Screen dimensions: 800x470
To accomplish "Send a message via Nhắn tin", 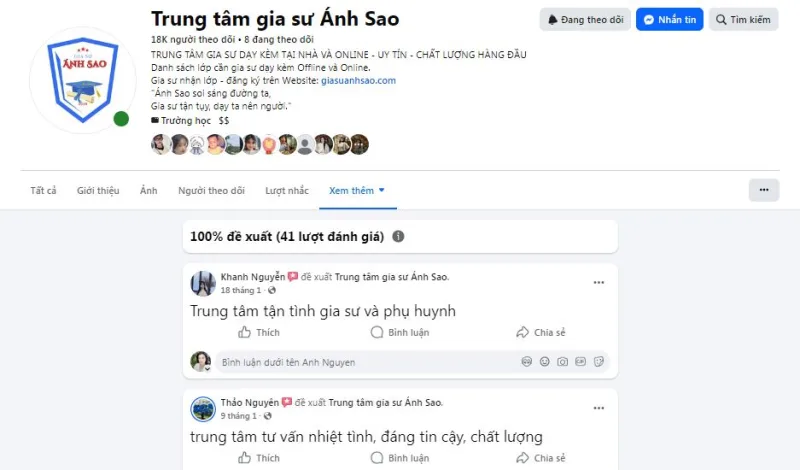I will point(669,19).
